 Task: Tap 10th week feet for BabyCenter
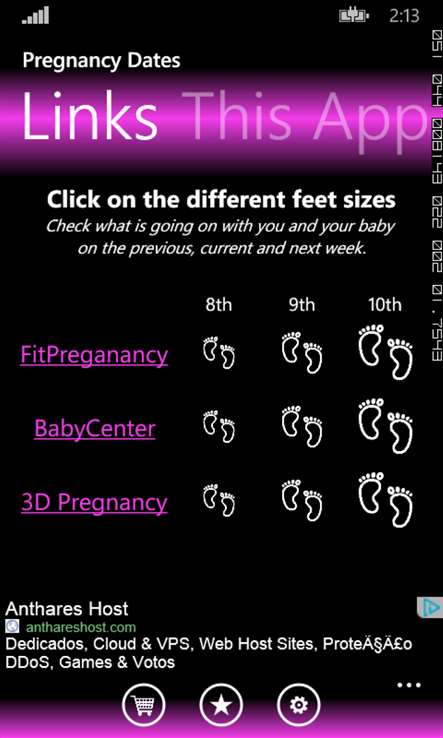tap(386, 427)
